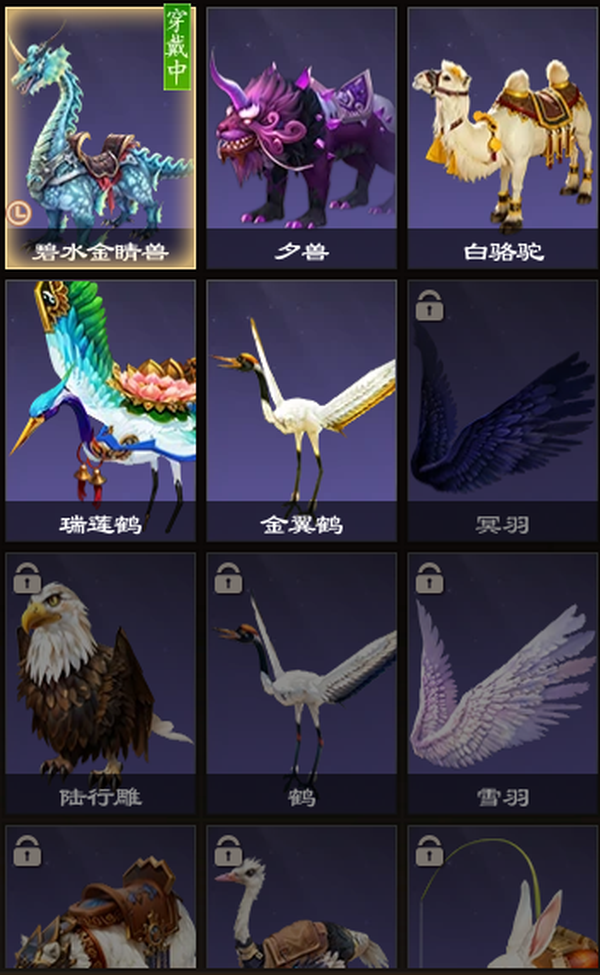Viewport: 600px width, 975px height.
Task: Select the 碧水金睛兽 mount card
Action: pyautogui.click(x=101, y=138)
